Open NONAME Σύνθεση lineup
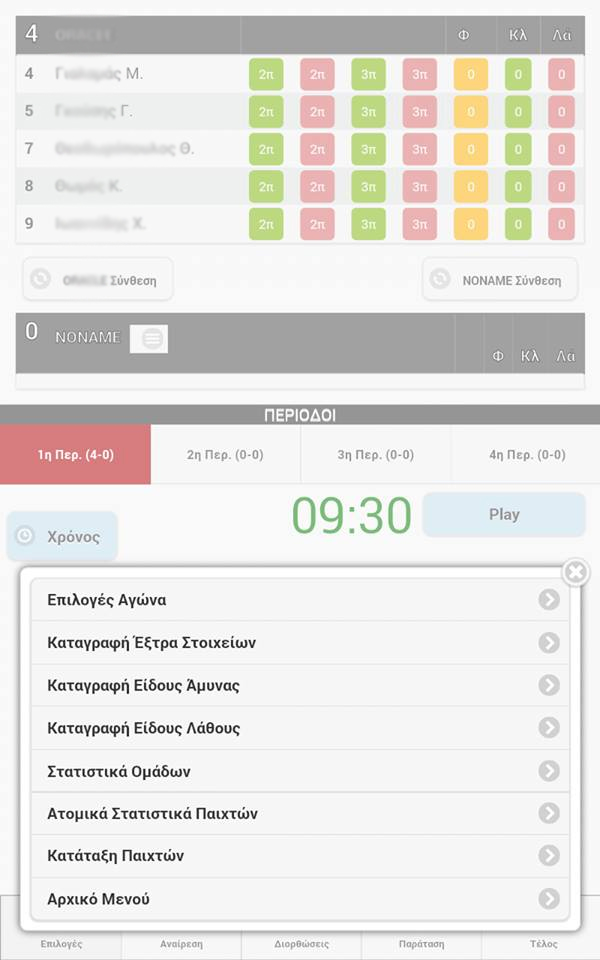The height and width of the screenshot is (960, 600). click(x=500, y=280)
